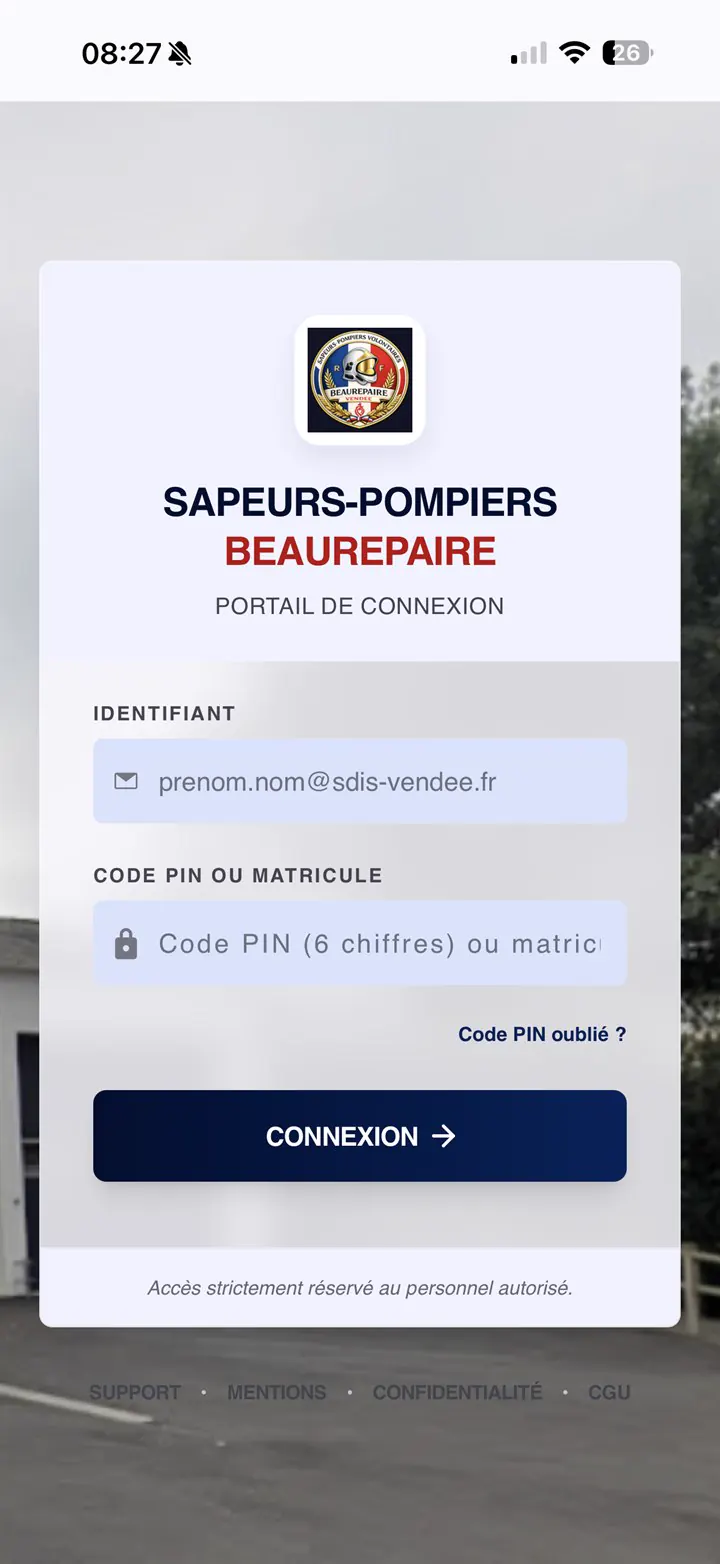Open the CONFIDENTIALITÉ footer link

point(457,1392)
